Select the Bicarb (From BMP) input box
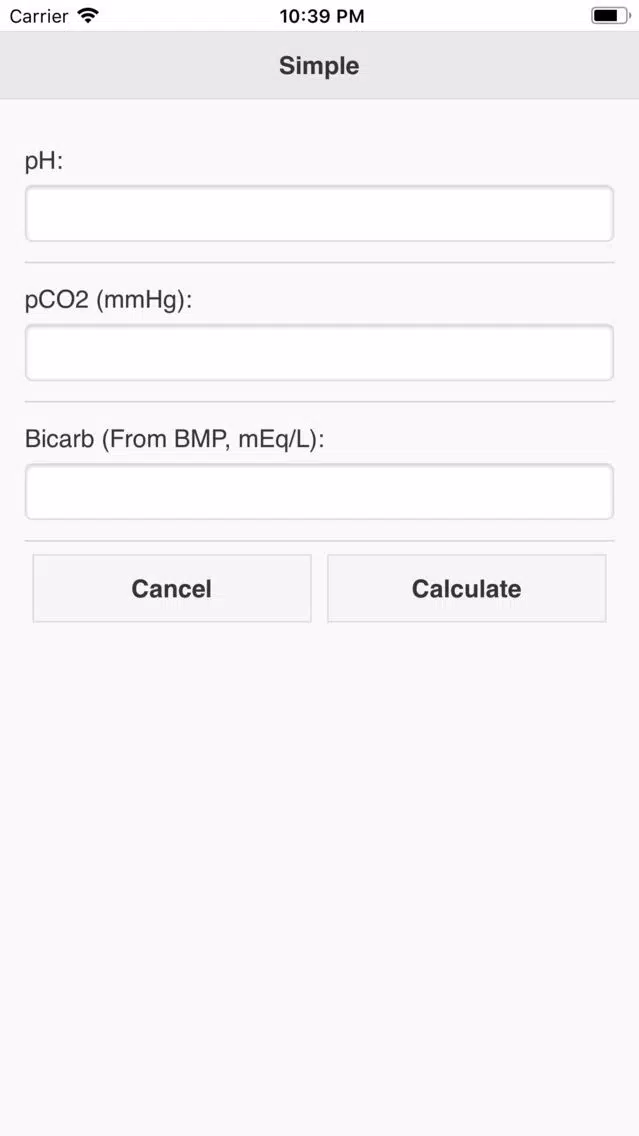639x1136 pixels. click(319, 491)
